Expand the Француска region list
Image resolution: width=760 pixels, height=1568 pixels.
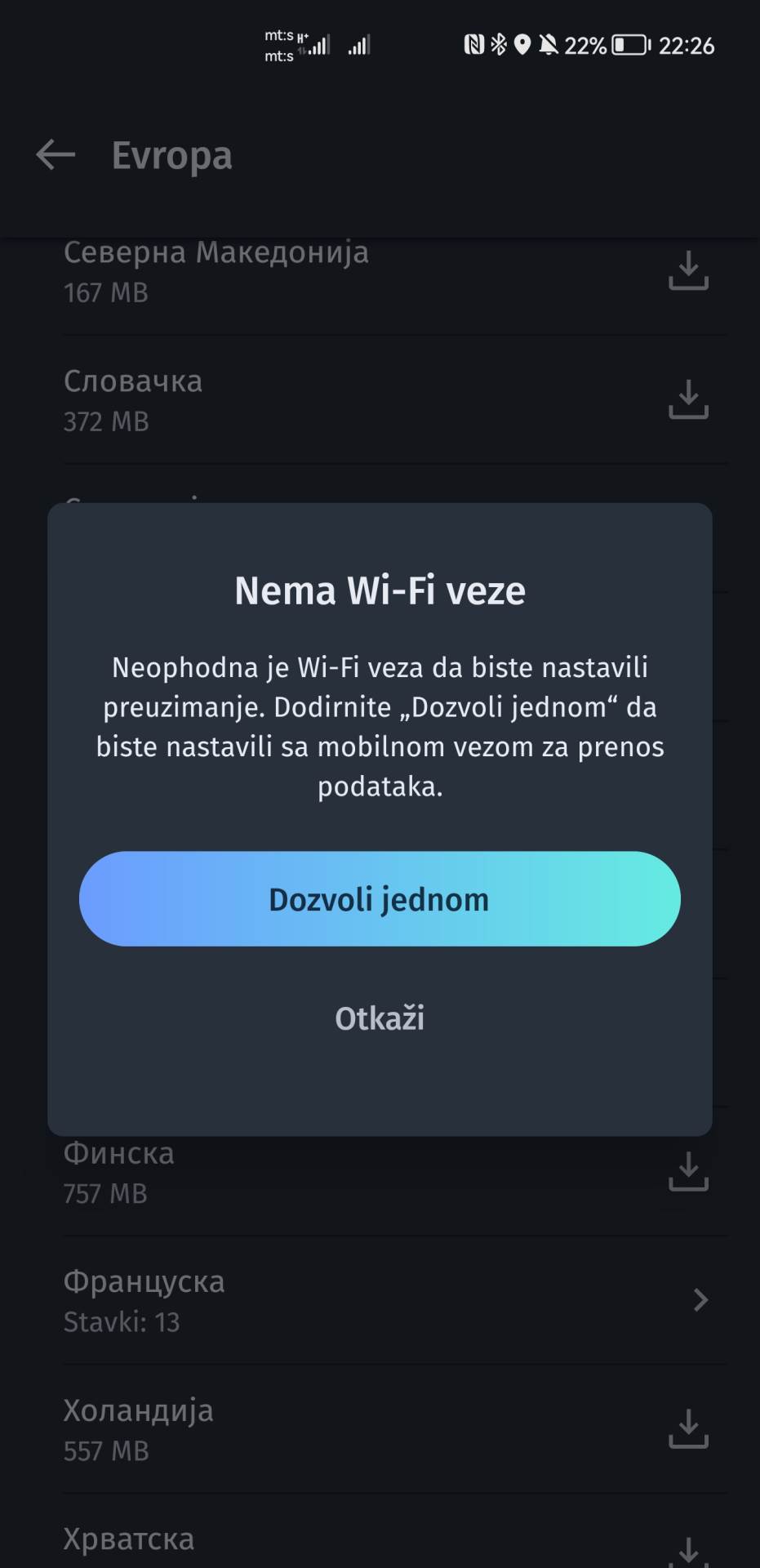[x=700, y=1300]
